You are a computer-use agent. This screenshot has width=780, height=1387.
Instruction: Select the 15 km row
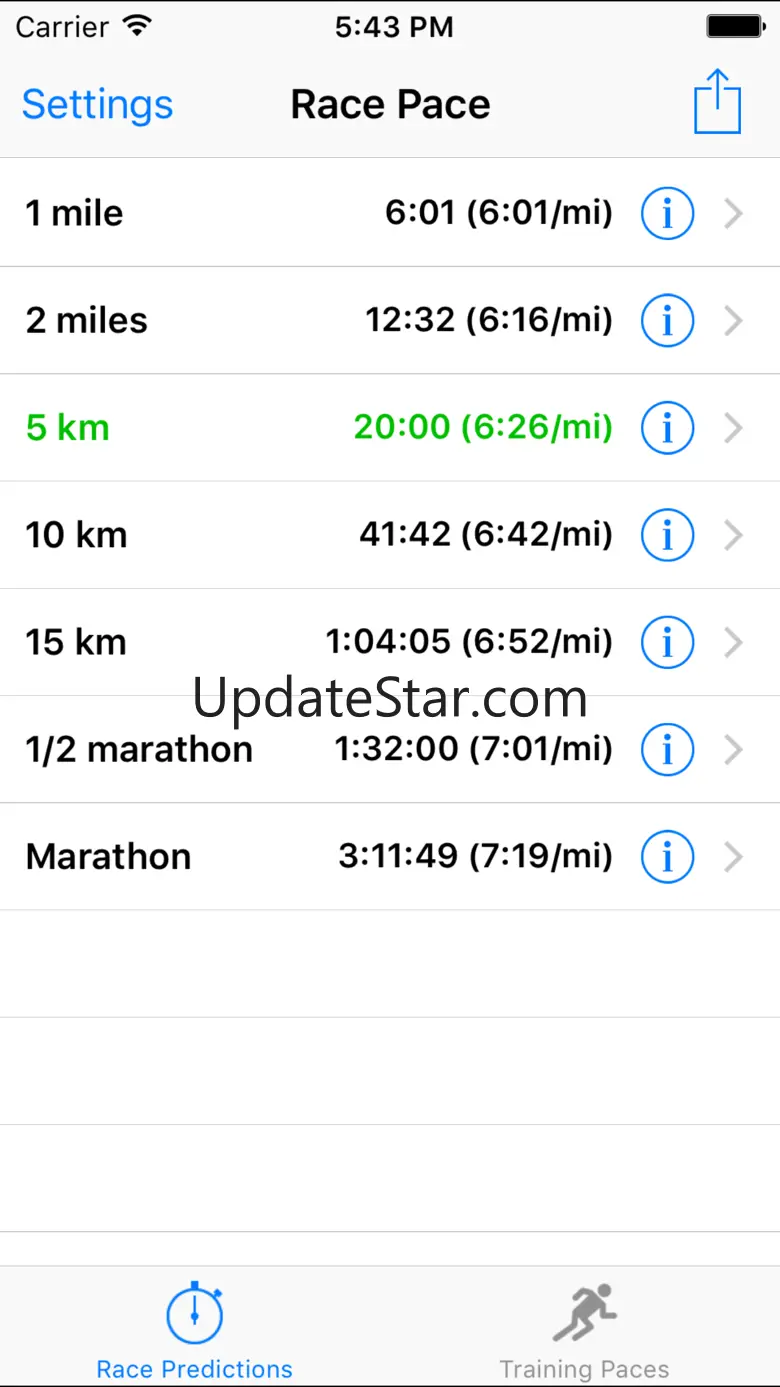(300, 642)
